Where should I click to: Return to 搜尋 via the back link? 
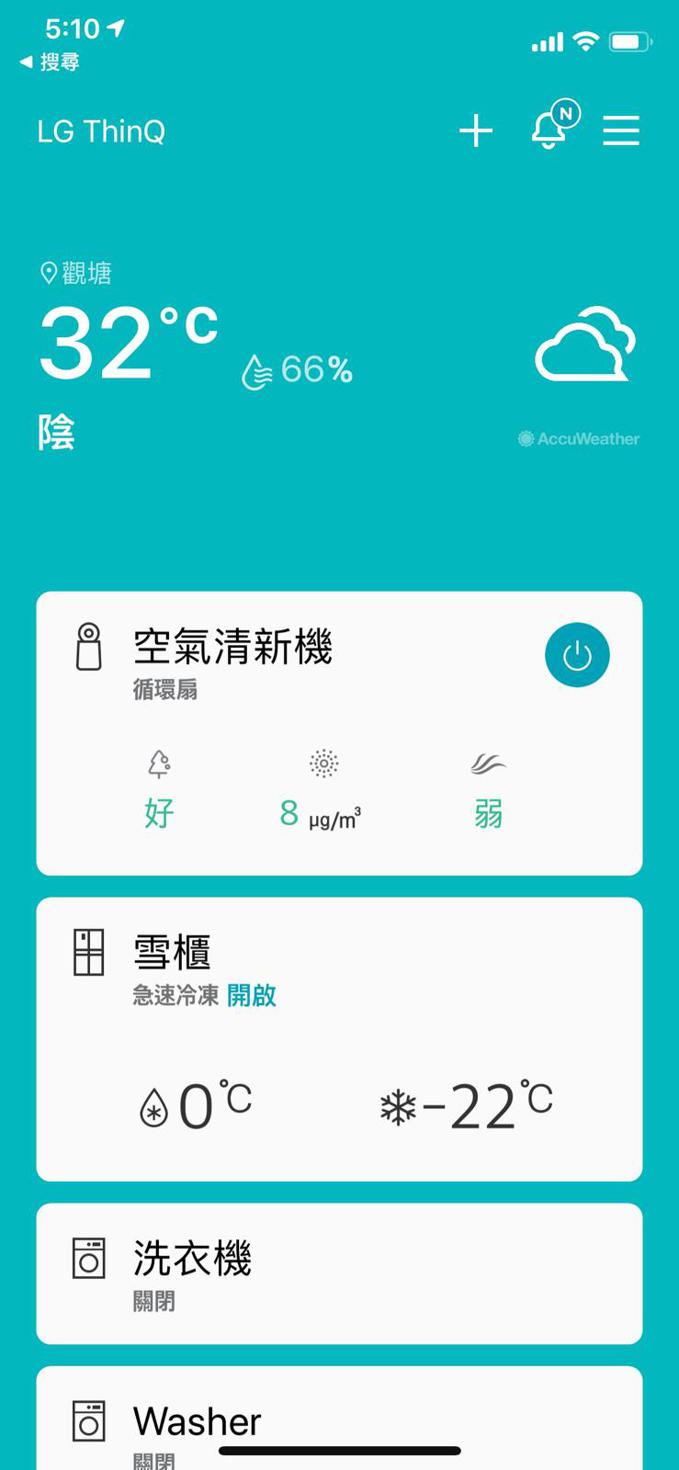tap(50, 62)
